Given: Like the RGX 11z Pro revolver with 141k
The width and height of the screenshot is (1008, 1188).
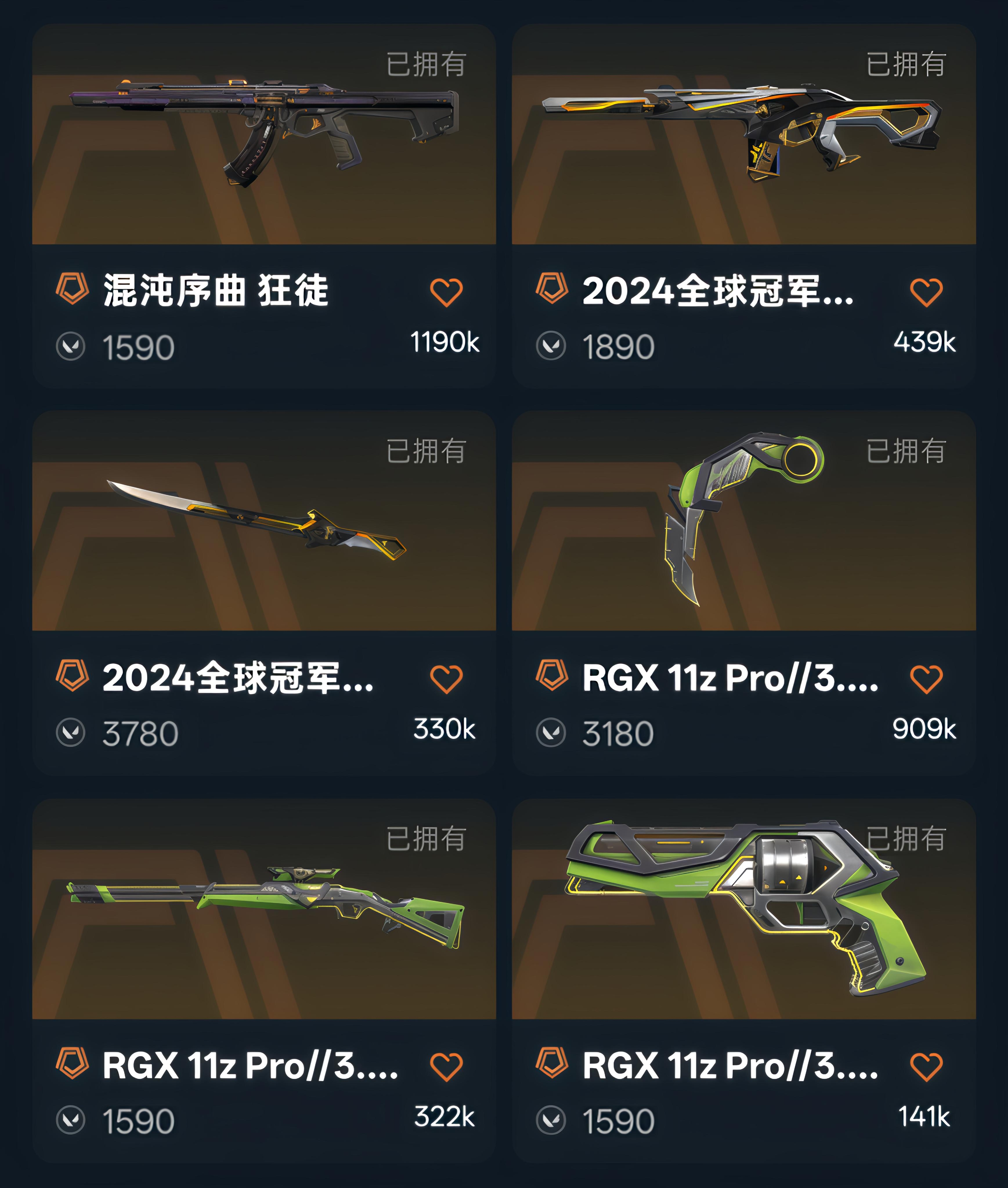Looking at the screenshot, I should 926,1067.
